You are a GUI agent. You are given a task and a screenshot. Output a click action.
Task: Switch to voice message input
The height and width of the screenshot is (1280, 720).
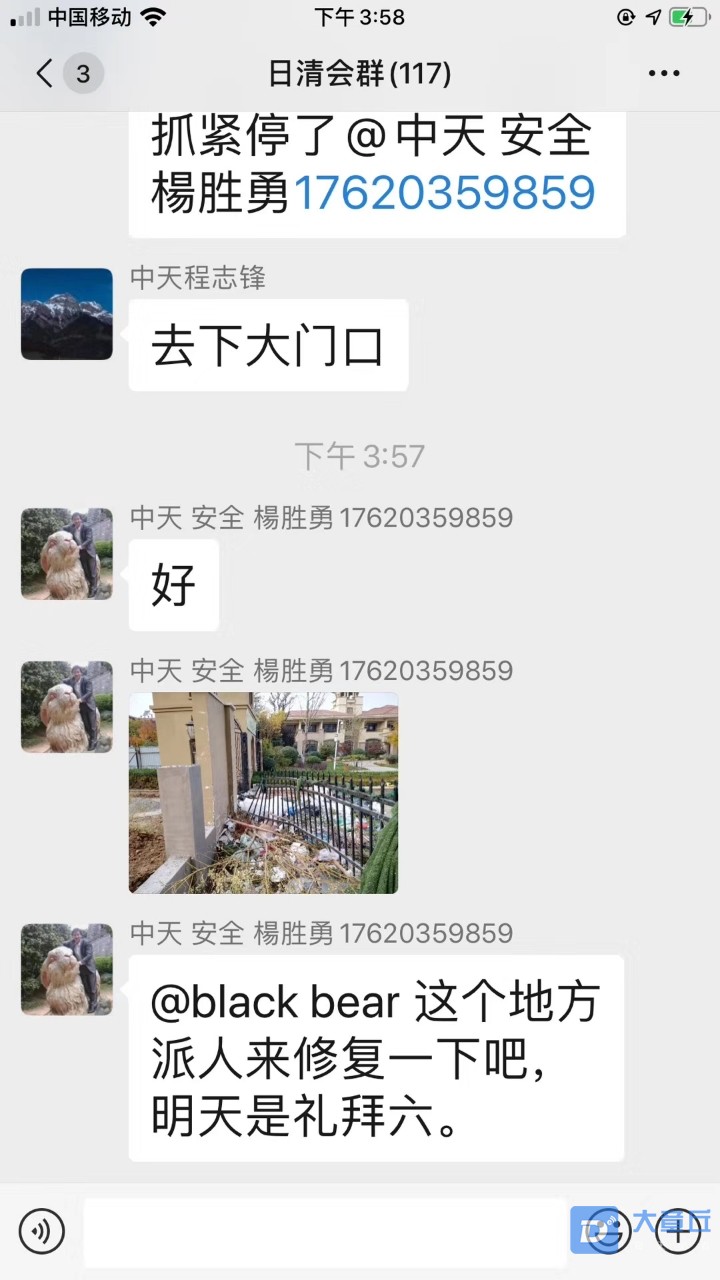[x=41, y=1231]
